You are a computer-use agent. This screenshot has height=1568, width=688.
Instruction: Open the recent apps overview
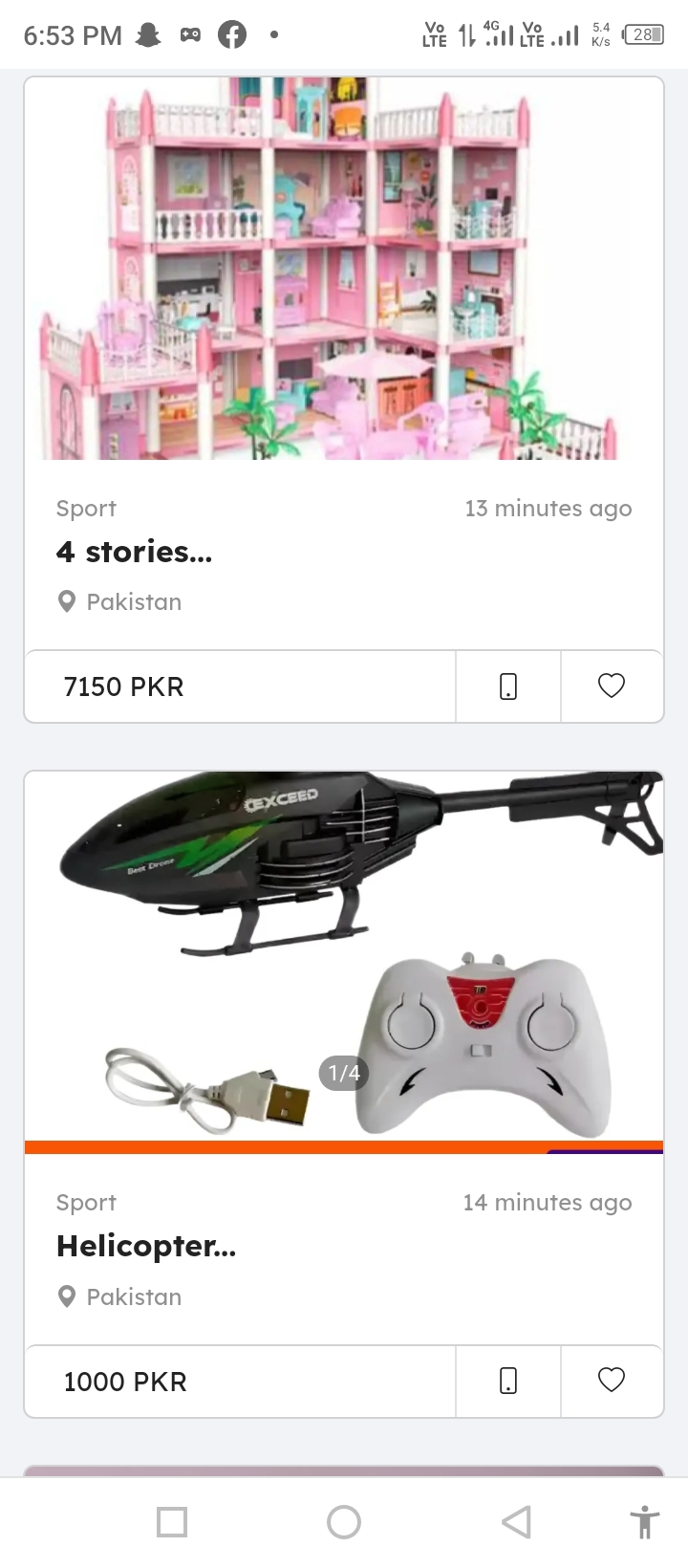click(172, 1522)
